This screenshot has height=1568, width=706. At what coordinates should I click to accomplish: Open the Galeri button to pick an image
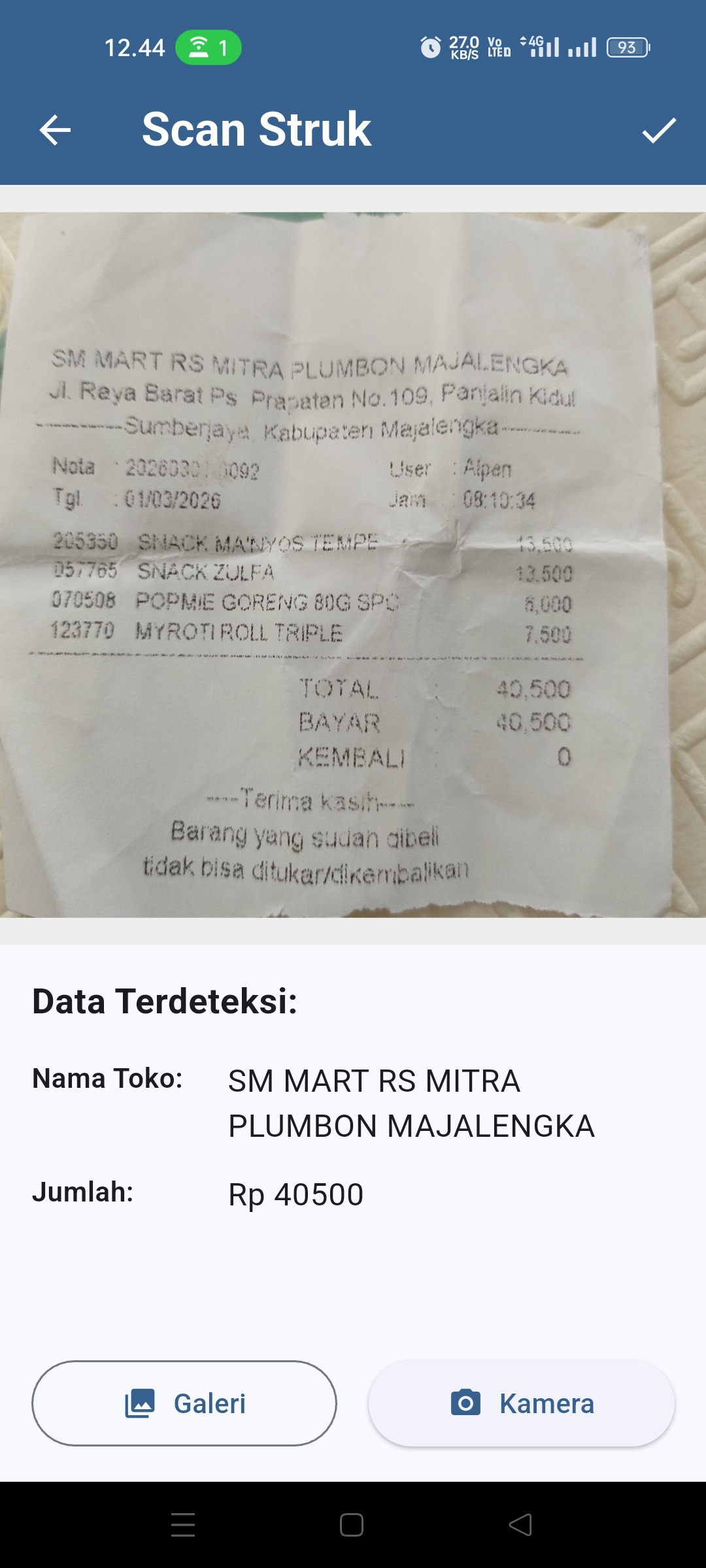(185, 1403)
